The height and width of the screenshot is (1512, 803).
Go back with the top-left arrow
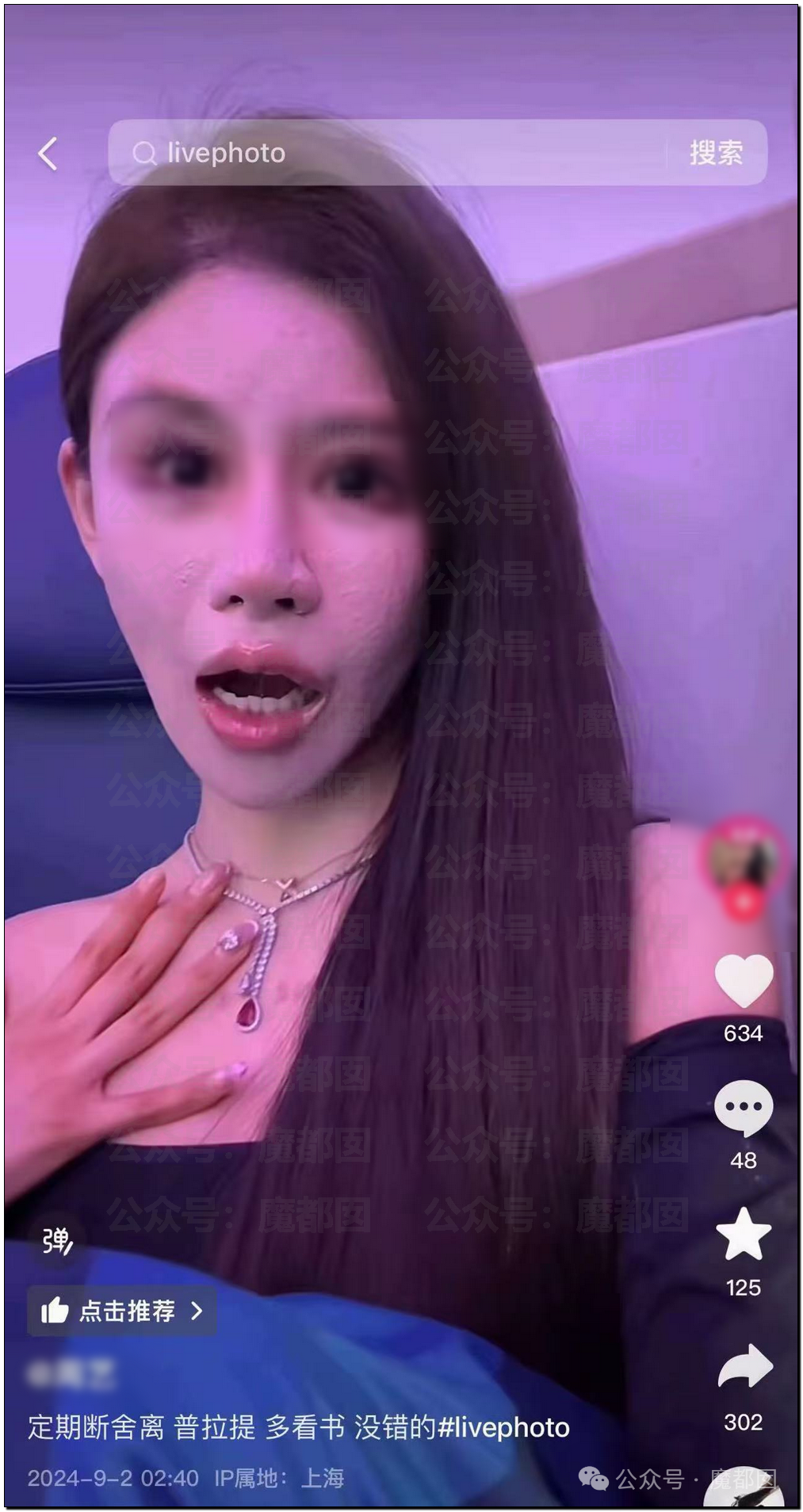[48, 153]
